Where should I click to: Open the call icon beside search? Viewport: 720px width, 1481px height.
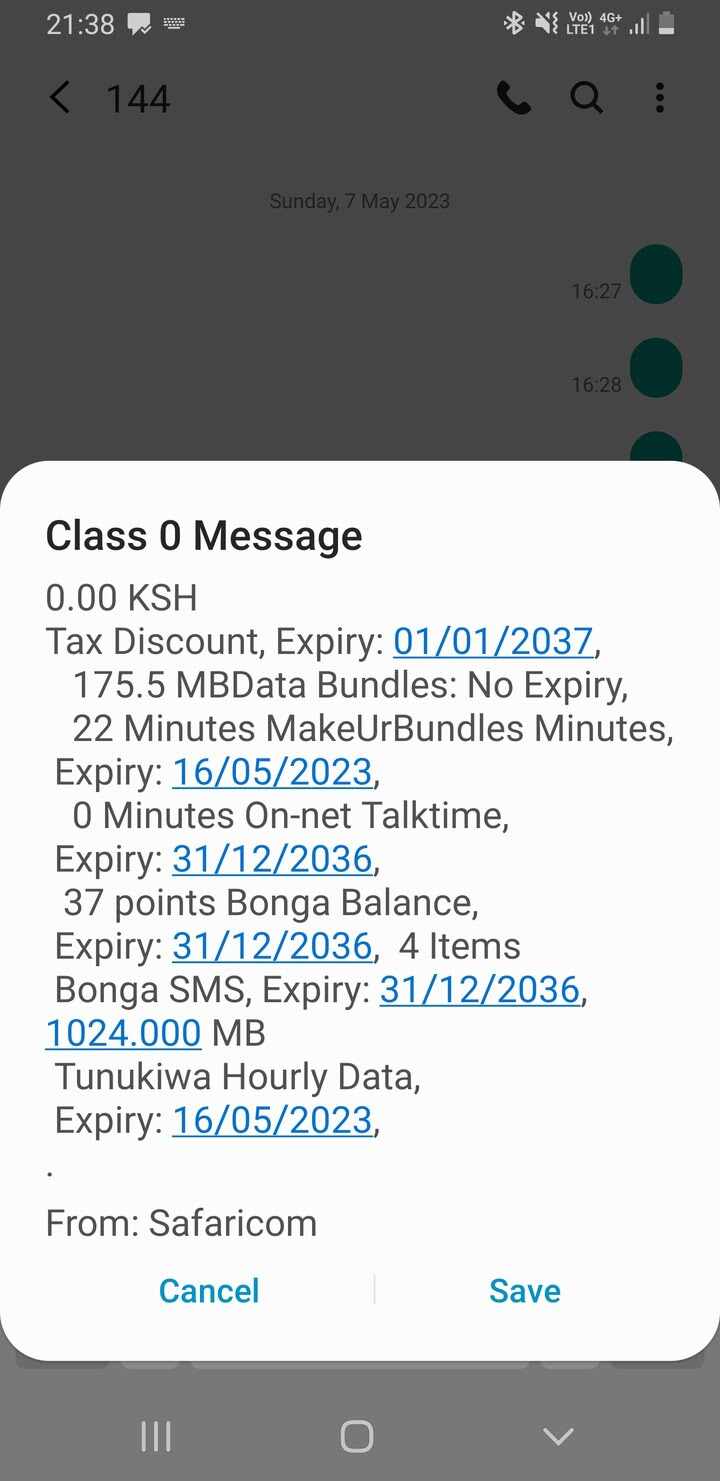point(513,98)
